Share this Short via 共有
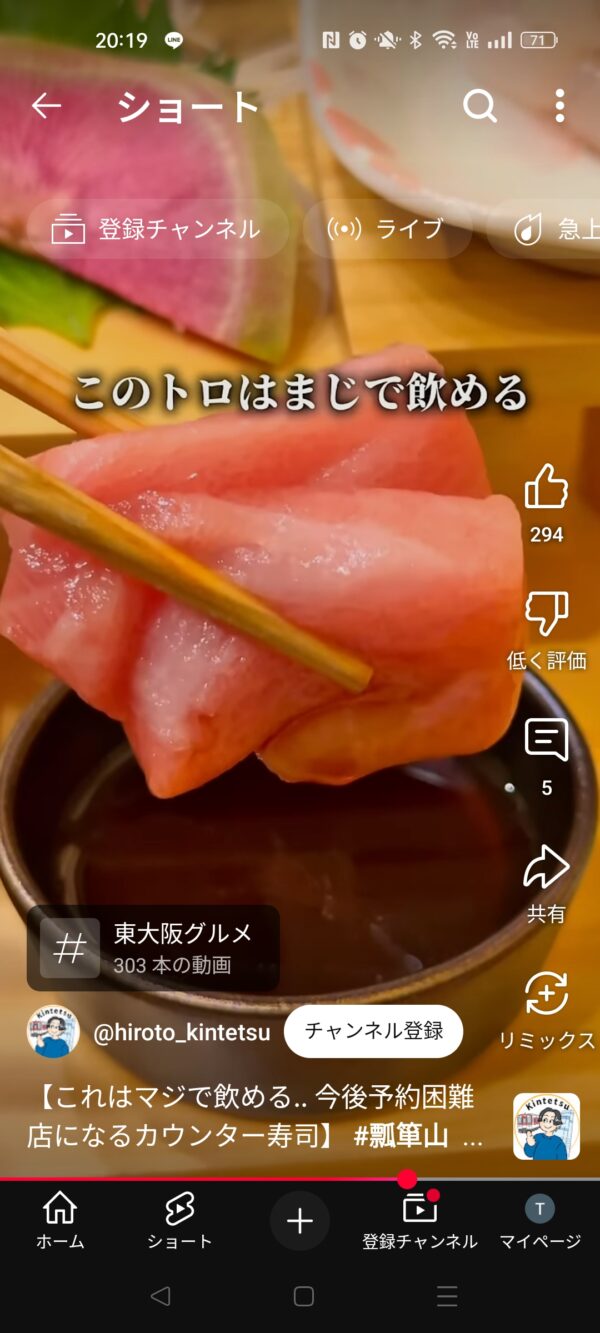The image size is (600, 1333). click(546, 868)
